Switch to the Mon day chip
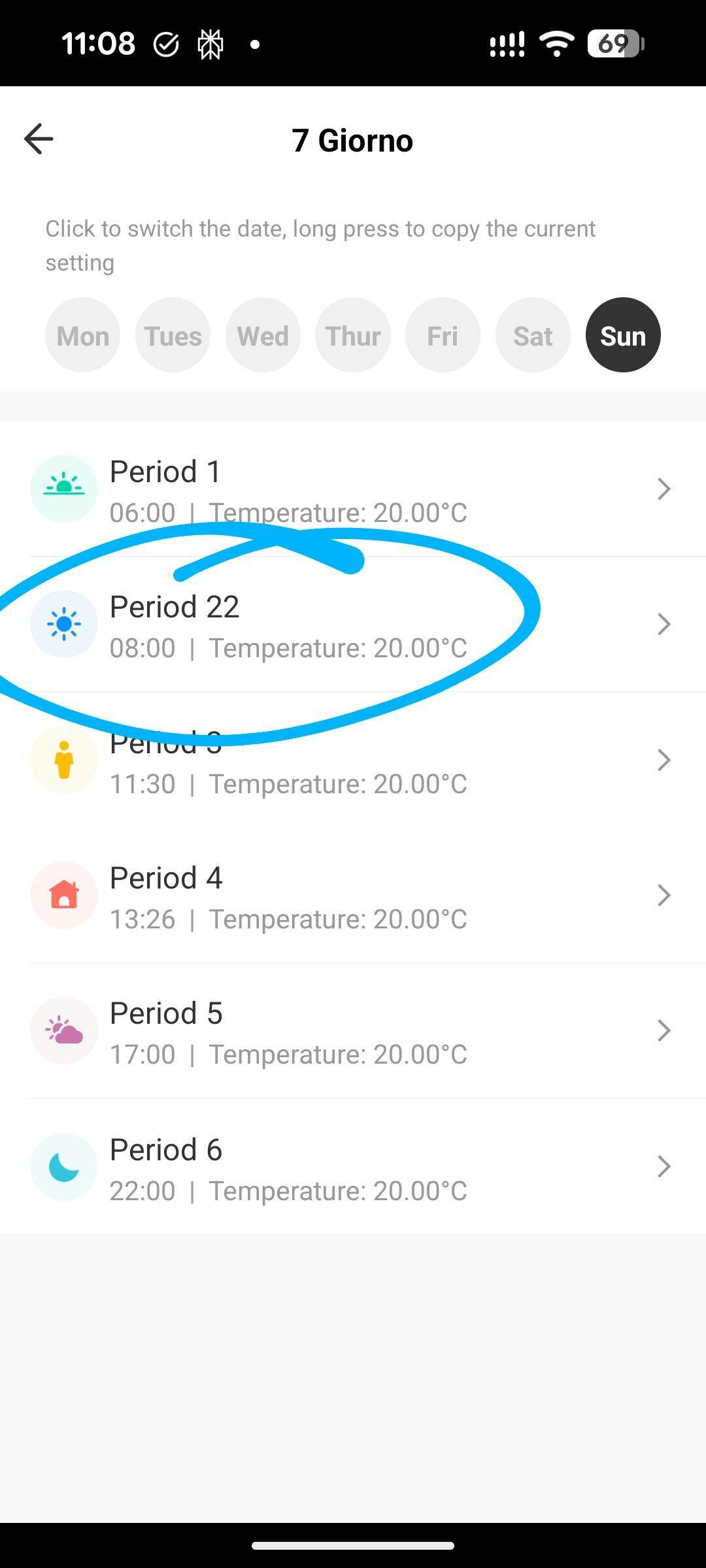Viewport: 706px width, 1568px height. [83, 336]
